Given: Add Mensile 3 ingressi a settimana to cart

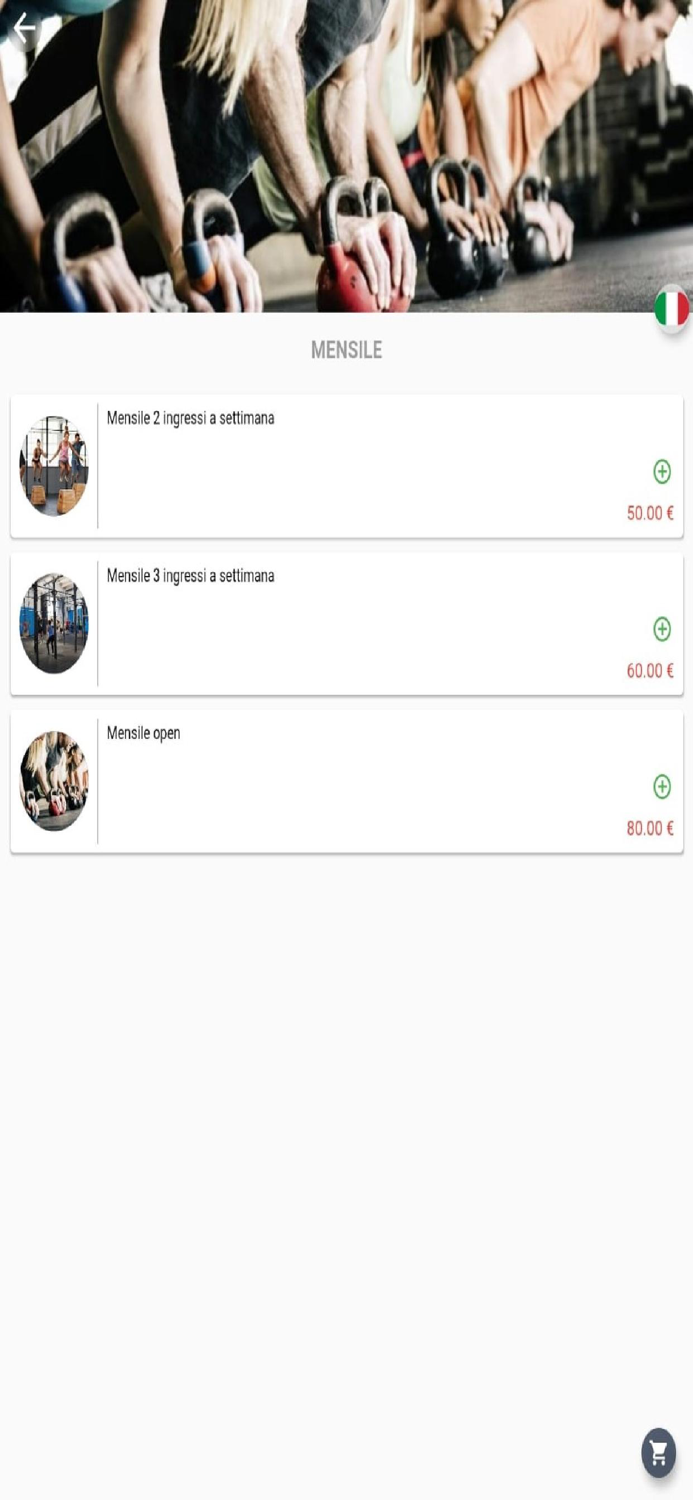Looking at the screenshot, I should (662, 629).
